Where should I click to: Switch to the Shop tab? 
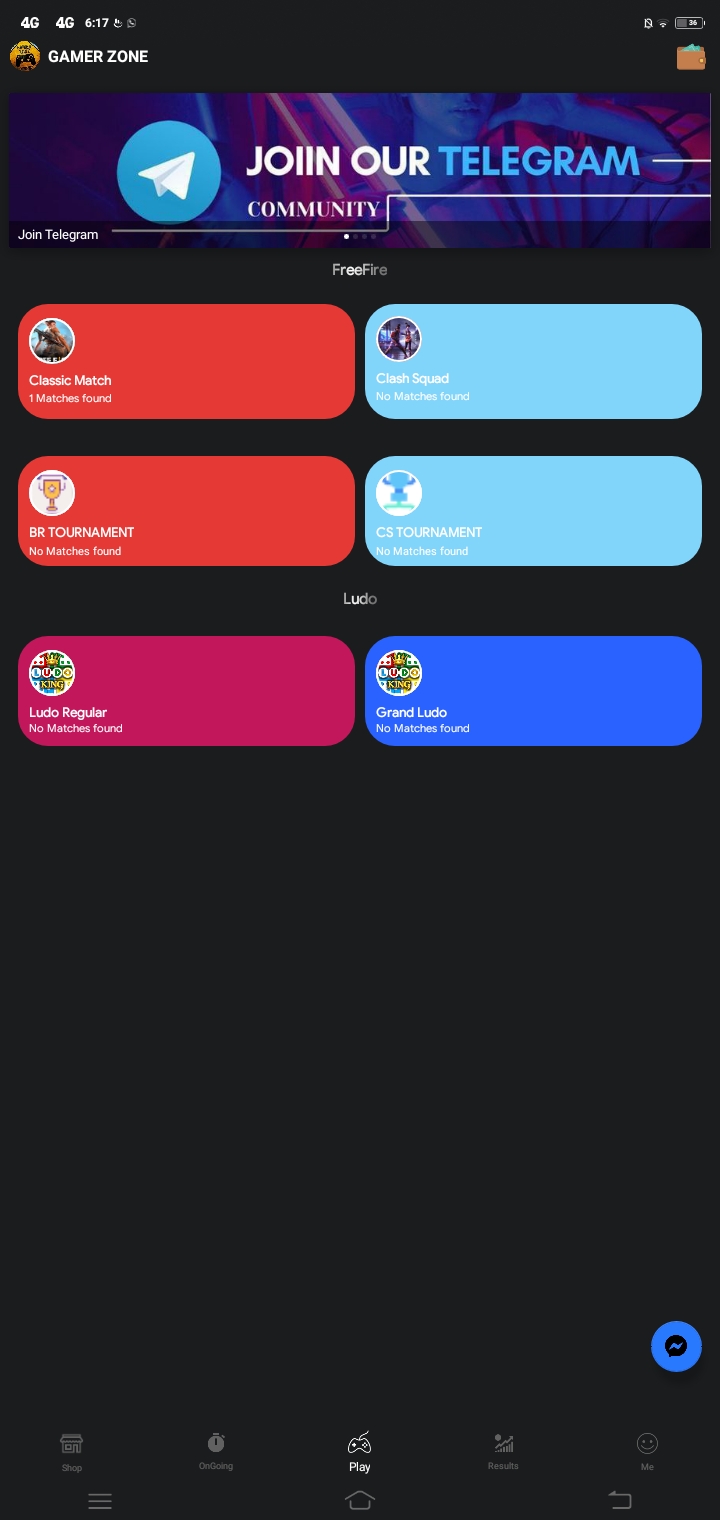click(x=72, y=1453)
